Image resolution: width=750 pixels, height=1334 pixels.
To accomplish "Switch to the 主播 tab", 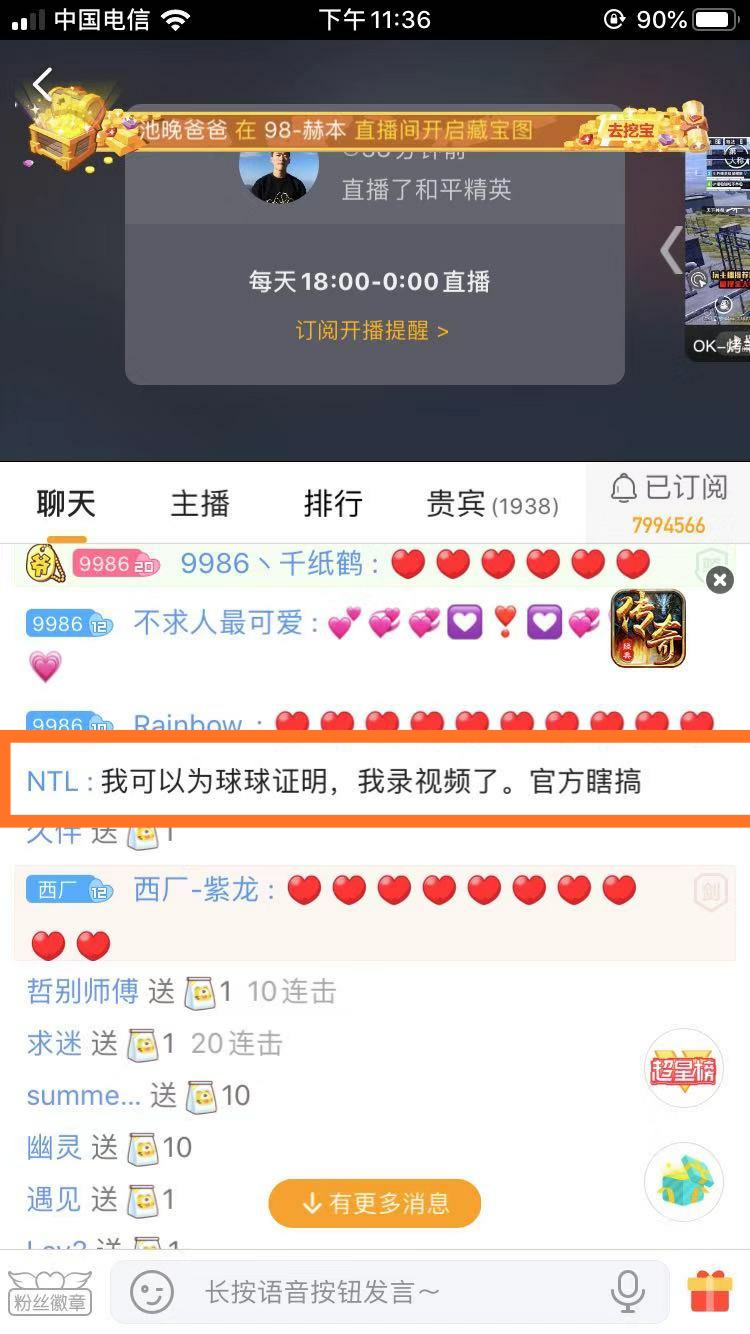I will tap(199, 504).
